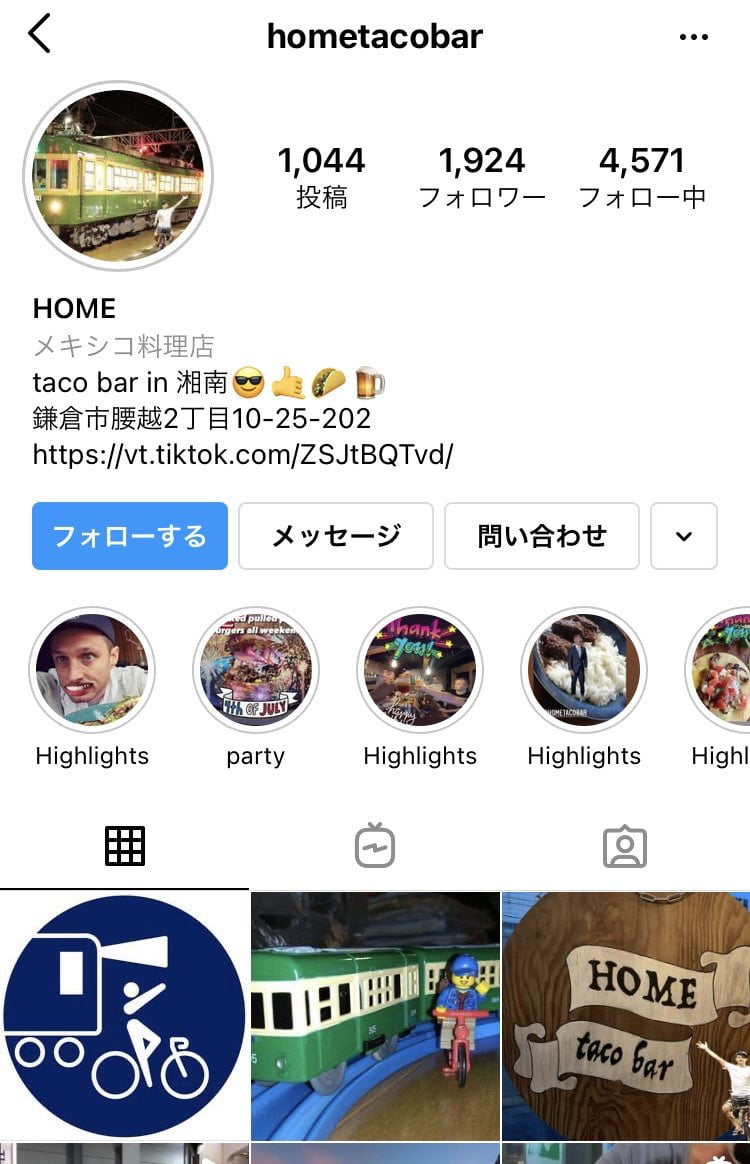
Task: Go back with the top-left arrow
Action: [39, 36]
